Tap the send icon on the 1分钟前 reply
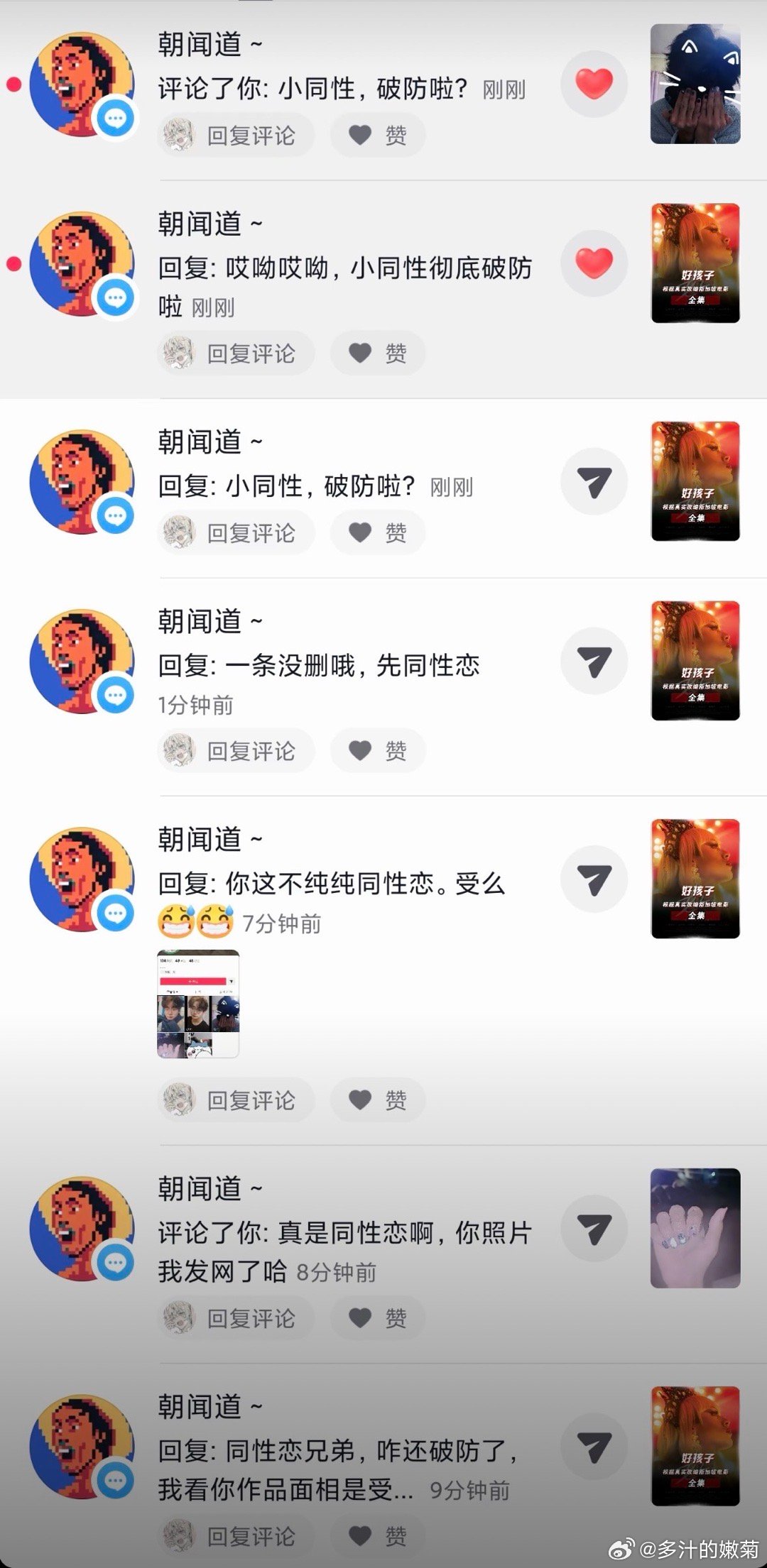Screen dimensions: 767x1568 point(594,661)
